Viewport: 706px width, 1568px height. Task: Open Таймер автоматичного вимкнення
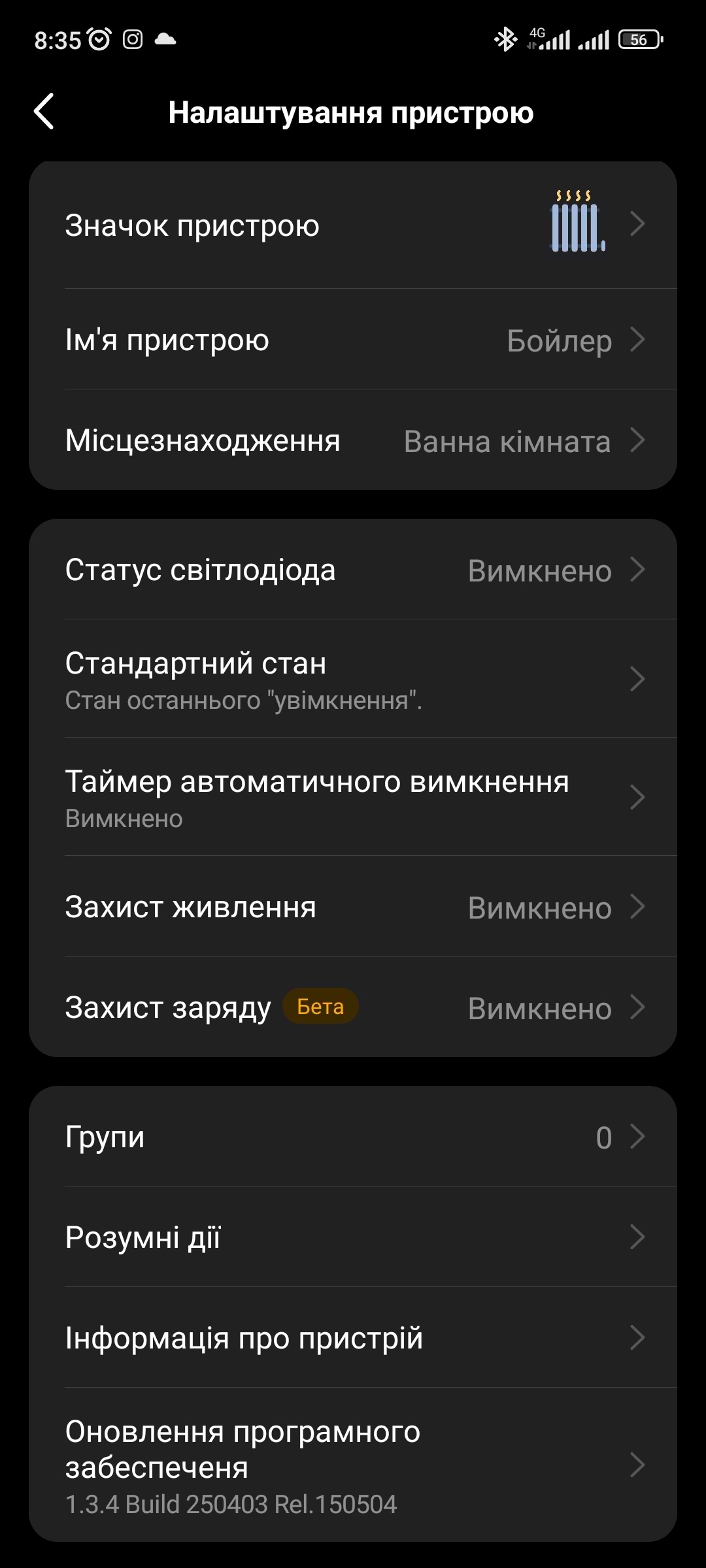tap(353, 797)
